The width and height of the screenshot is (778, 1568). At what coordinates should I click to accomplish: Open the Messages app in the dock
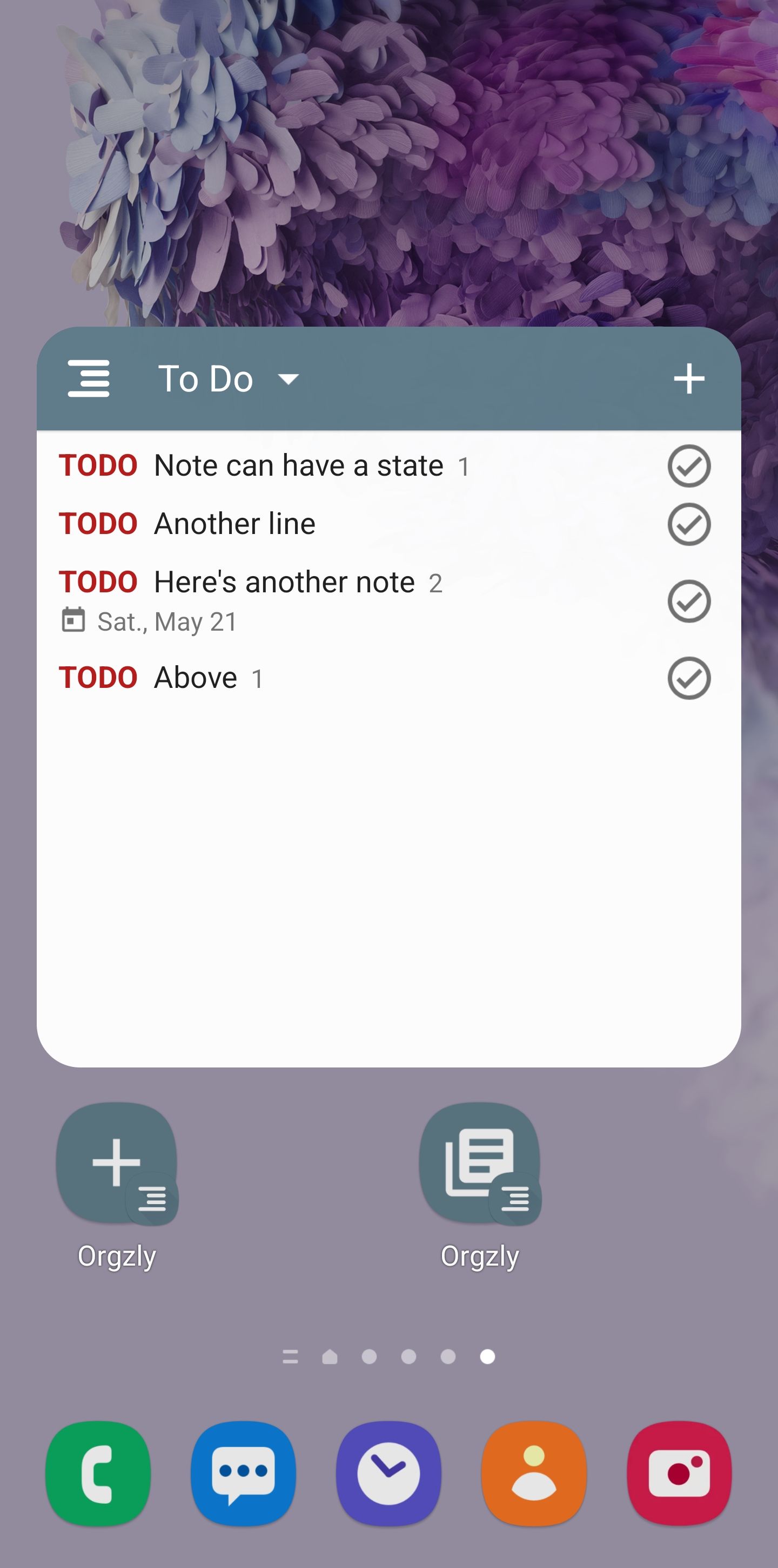[243, 1473]
